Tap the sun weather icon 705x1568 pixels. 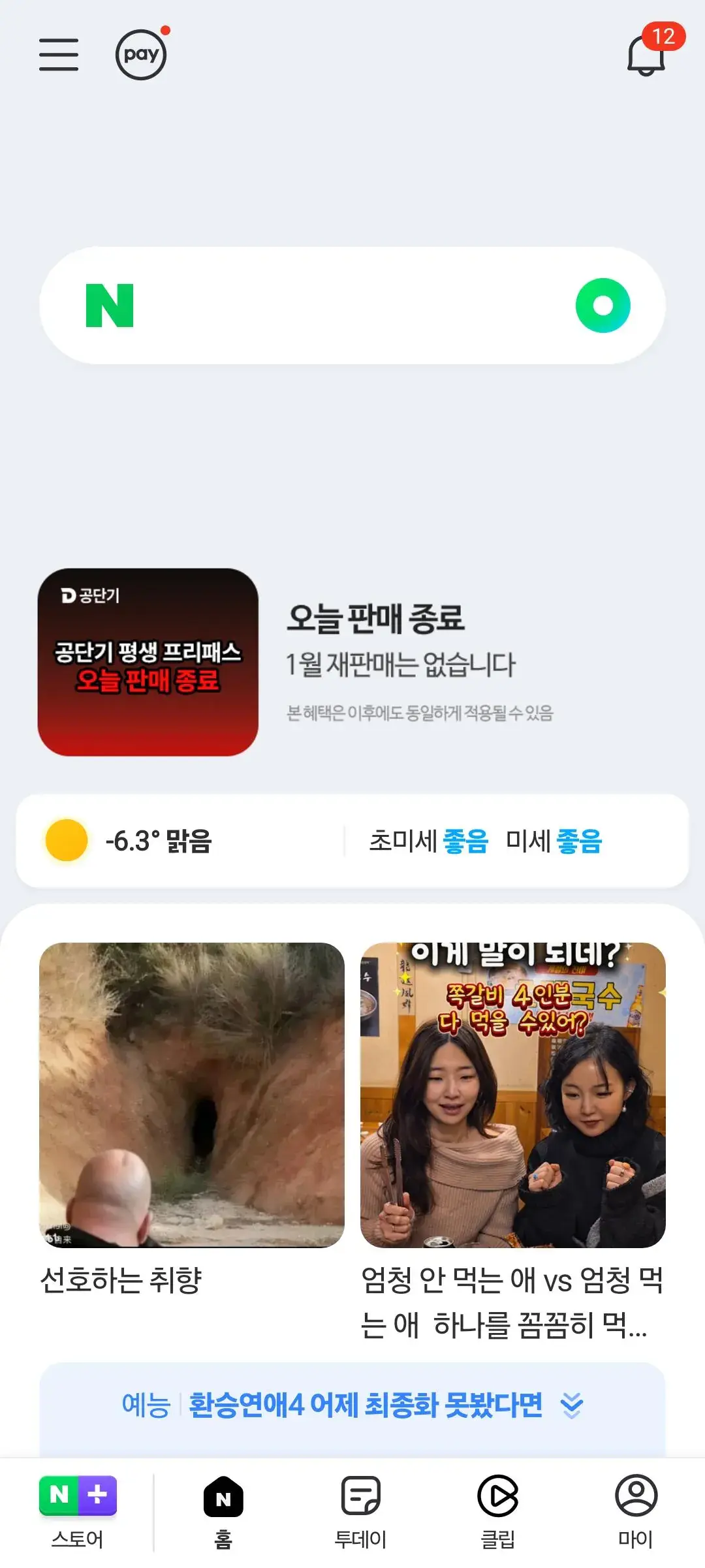pyautogui.click(x=66, y=839)
